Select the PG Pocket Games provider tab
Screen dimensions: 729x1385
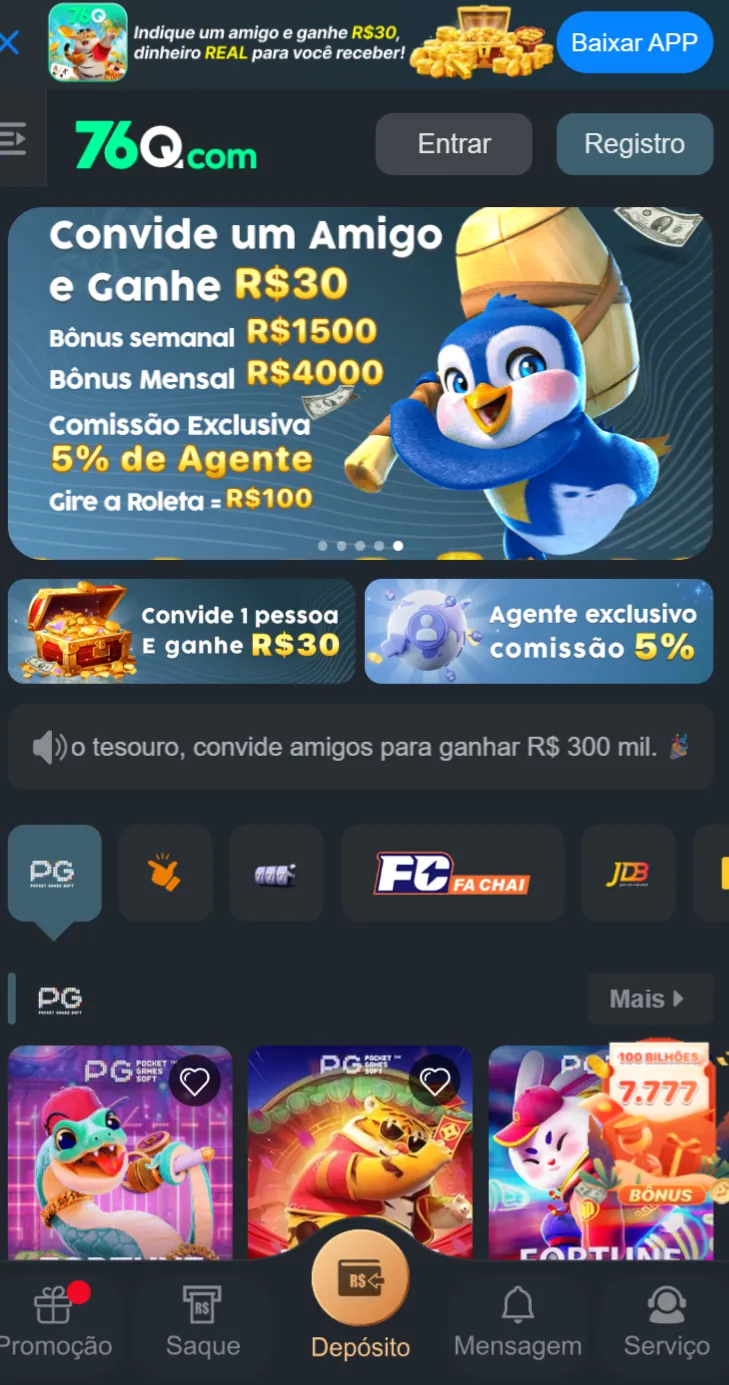click(54, 873)
